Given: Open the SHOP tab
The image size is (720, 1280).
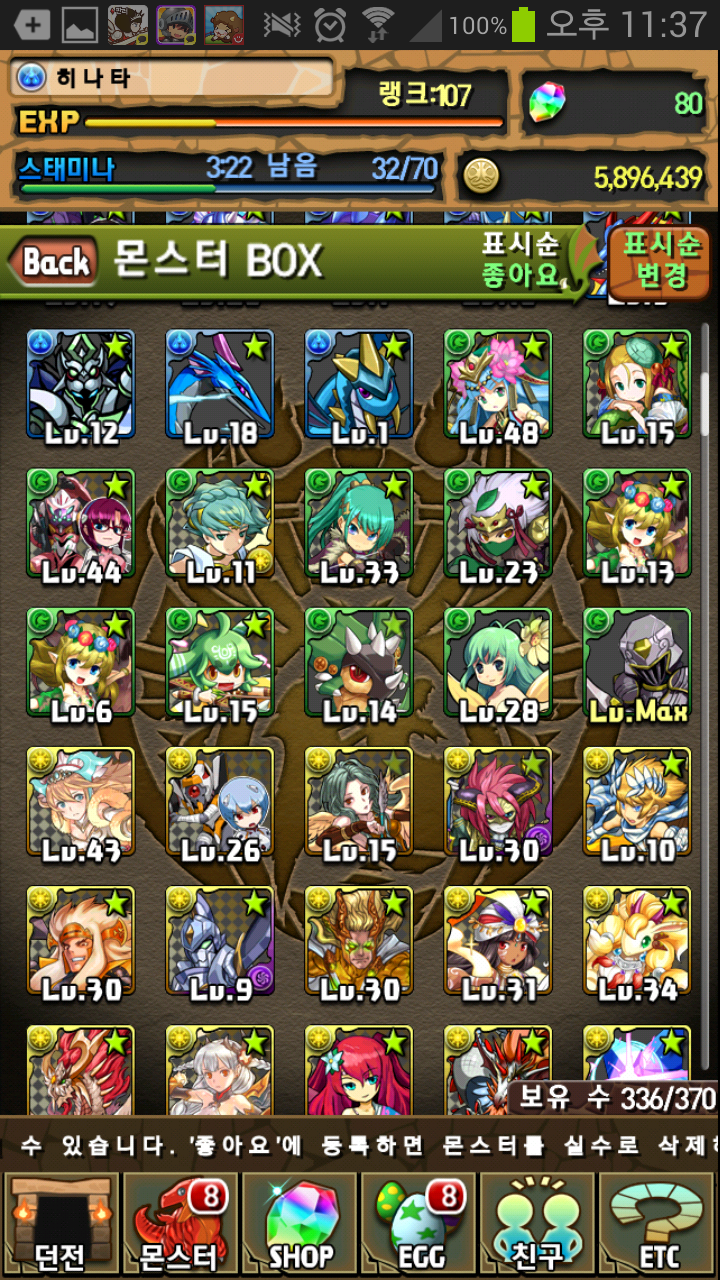Looking at the screenshot, I should click(300, 1225).
